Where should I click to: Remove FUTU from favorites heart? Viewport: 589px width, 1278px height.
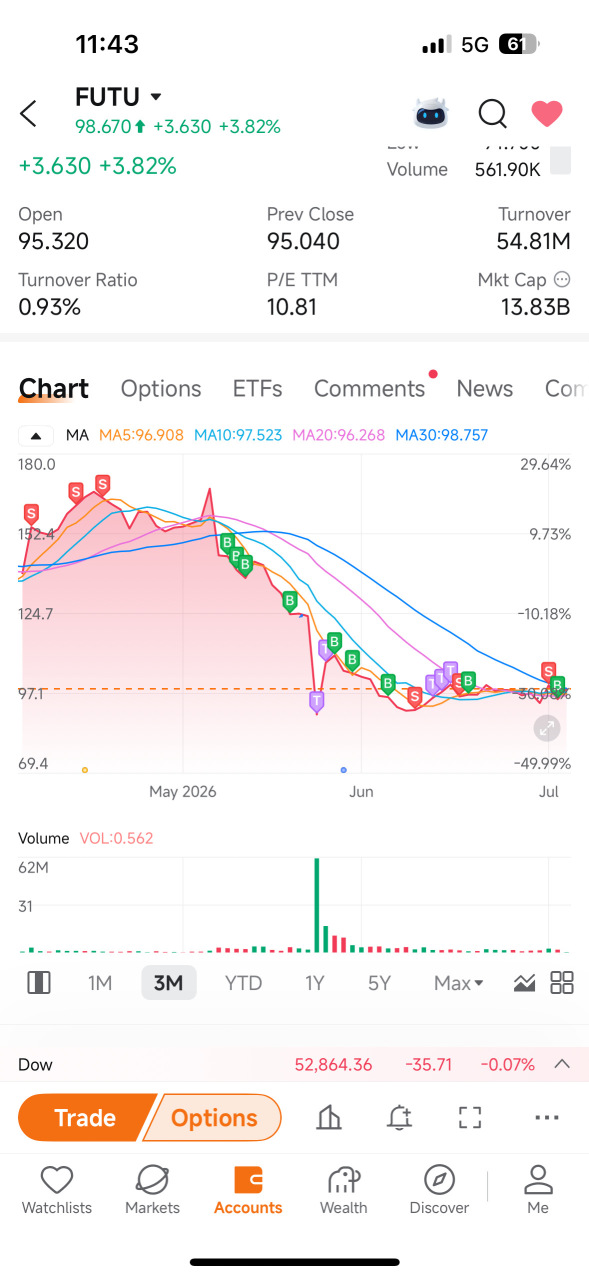coord(547,113)
